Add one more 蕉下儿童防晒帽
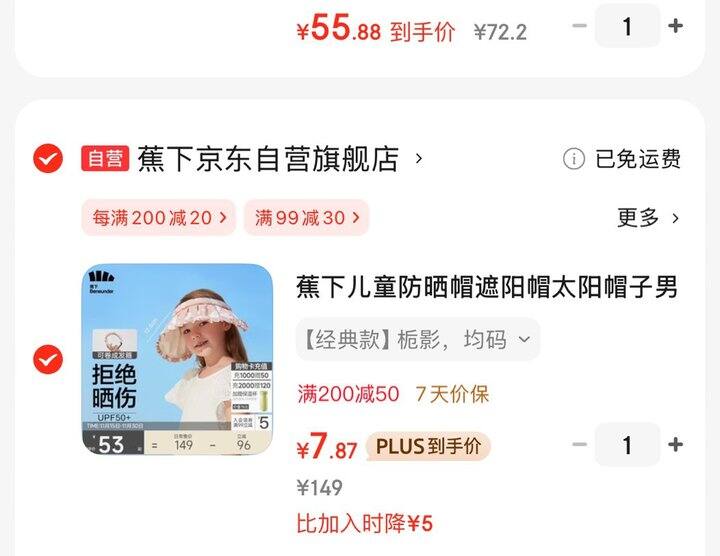The image size is (720, 556). 676,445
